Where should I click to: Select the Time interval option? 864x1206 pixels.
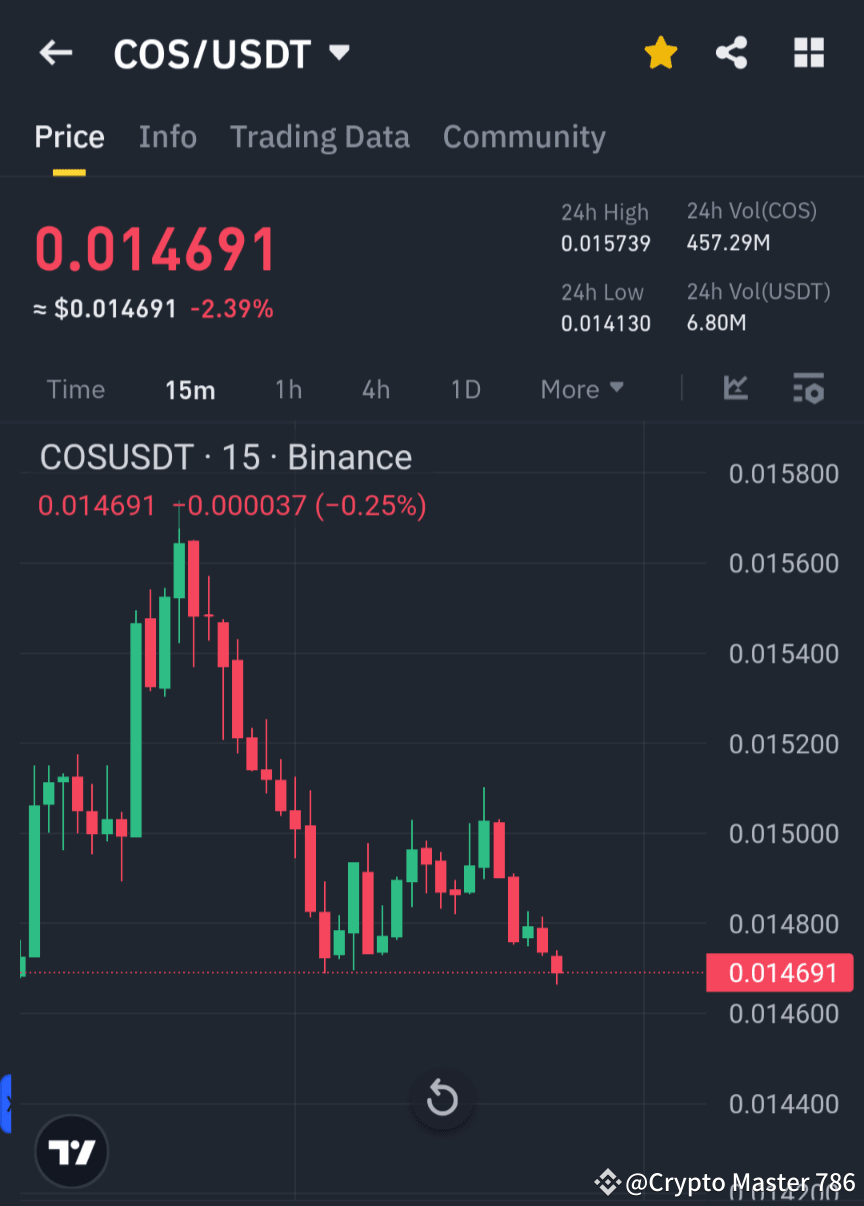pyautogui.click(x=76, y=389)
